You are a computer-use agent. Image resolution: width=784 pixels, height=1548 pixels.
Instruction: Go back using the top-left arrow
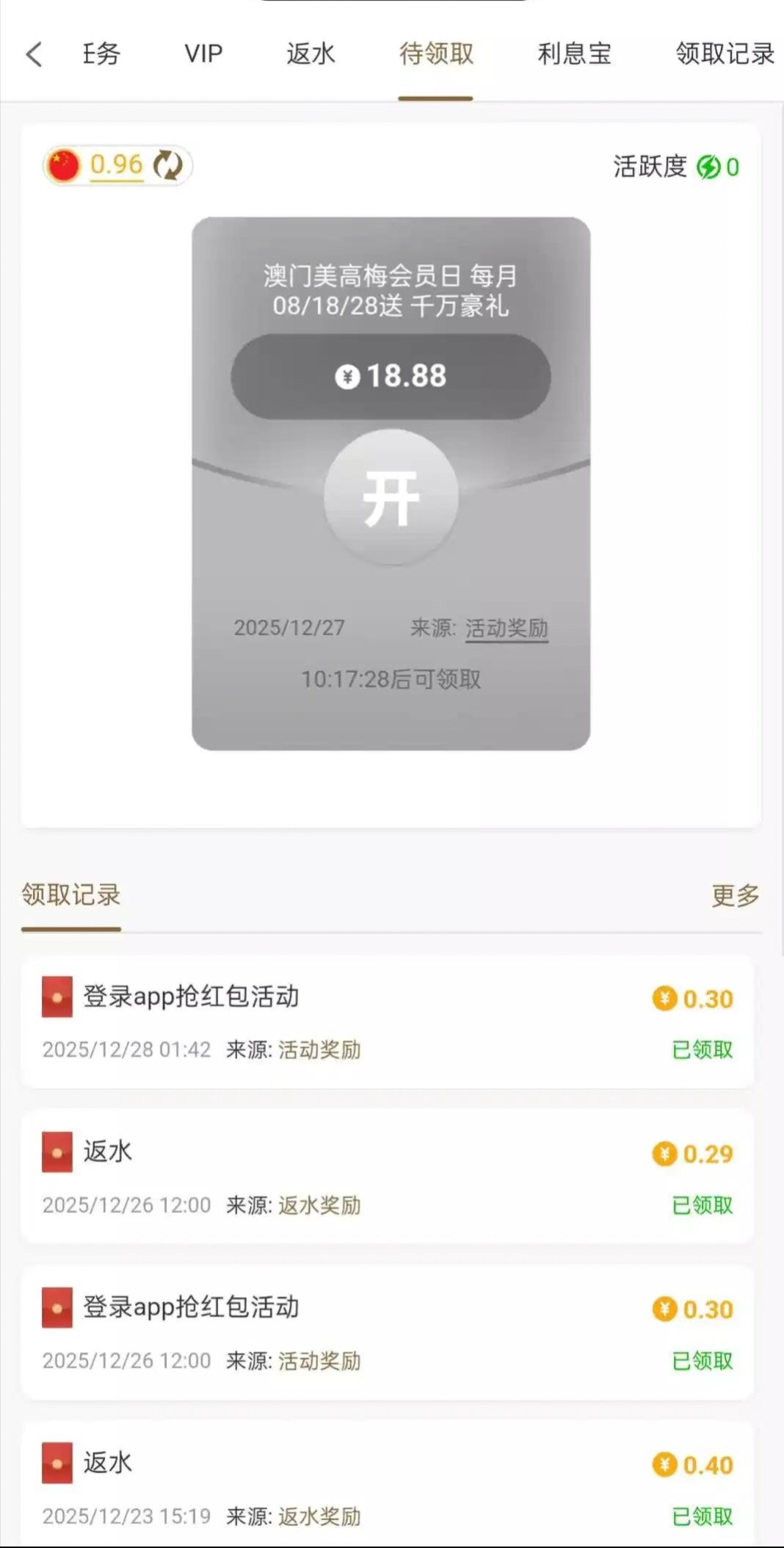[x=34, y=54]
